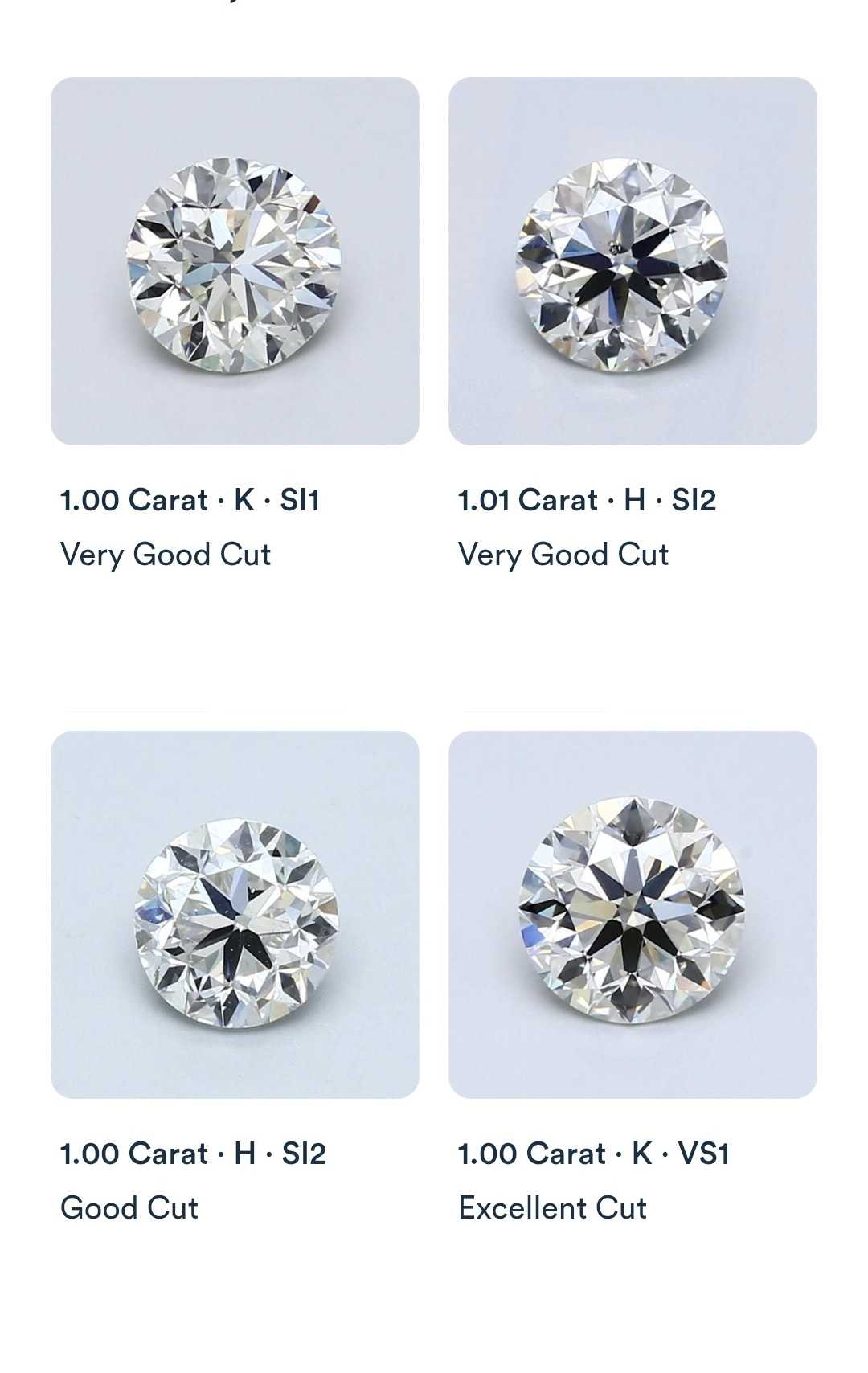View the 1.01 Carat H SI2 diamond
This screenshot has width=868, height=1373.
[x=633, y=261]
